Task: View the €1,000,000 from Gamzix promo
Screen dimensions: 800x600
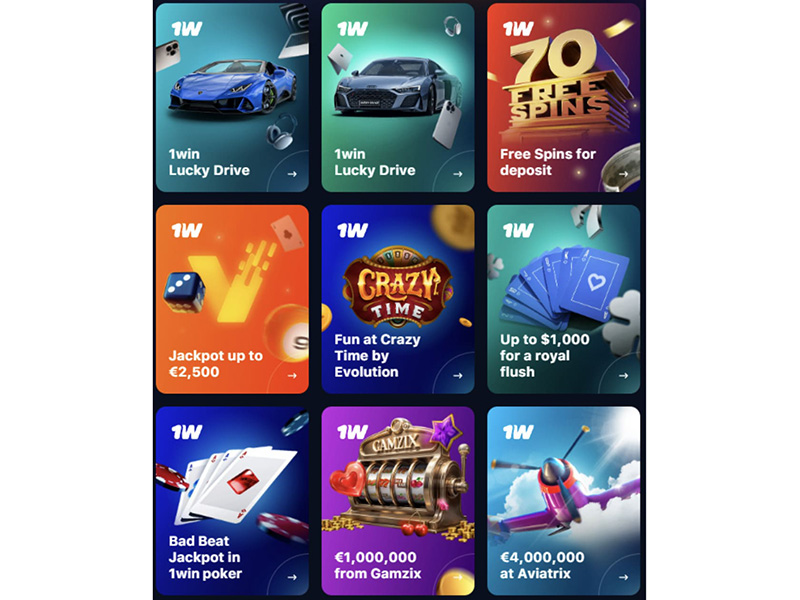Action: 398,500
